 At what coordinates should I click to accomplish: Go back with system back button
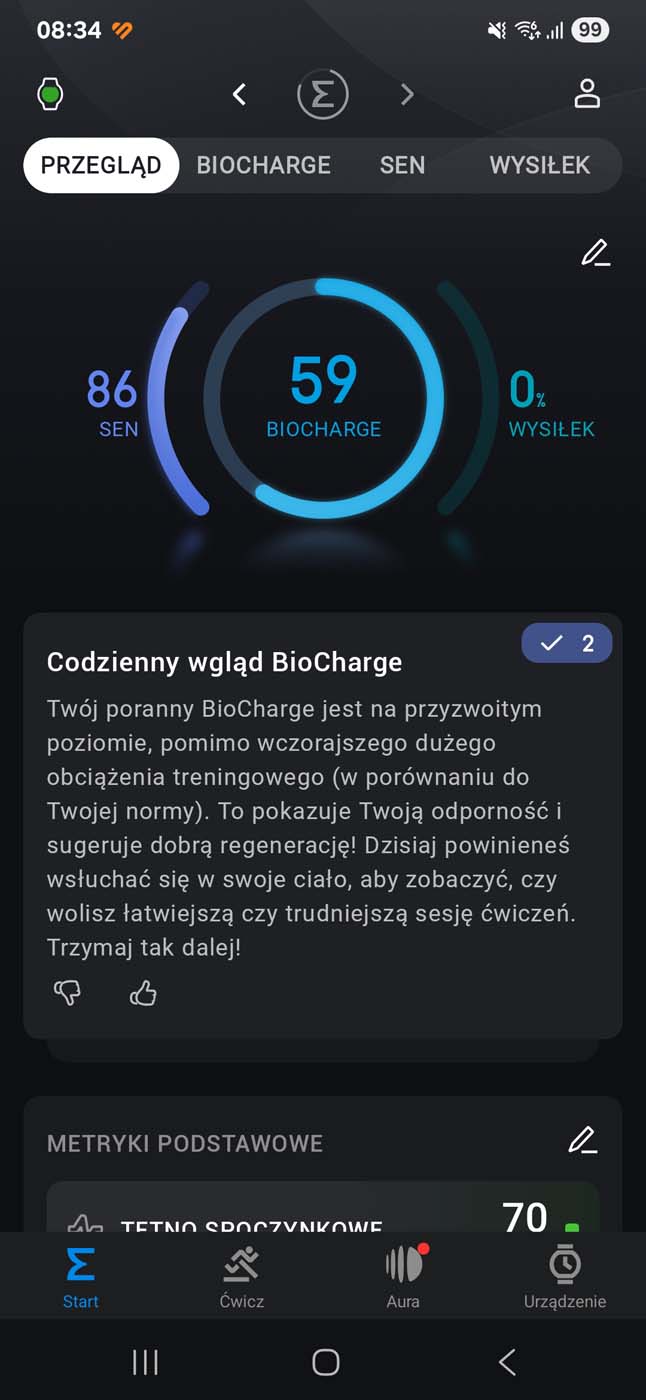pyautogui.click(x=507, y=1362)
